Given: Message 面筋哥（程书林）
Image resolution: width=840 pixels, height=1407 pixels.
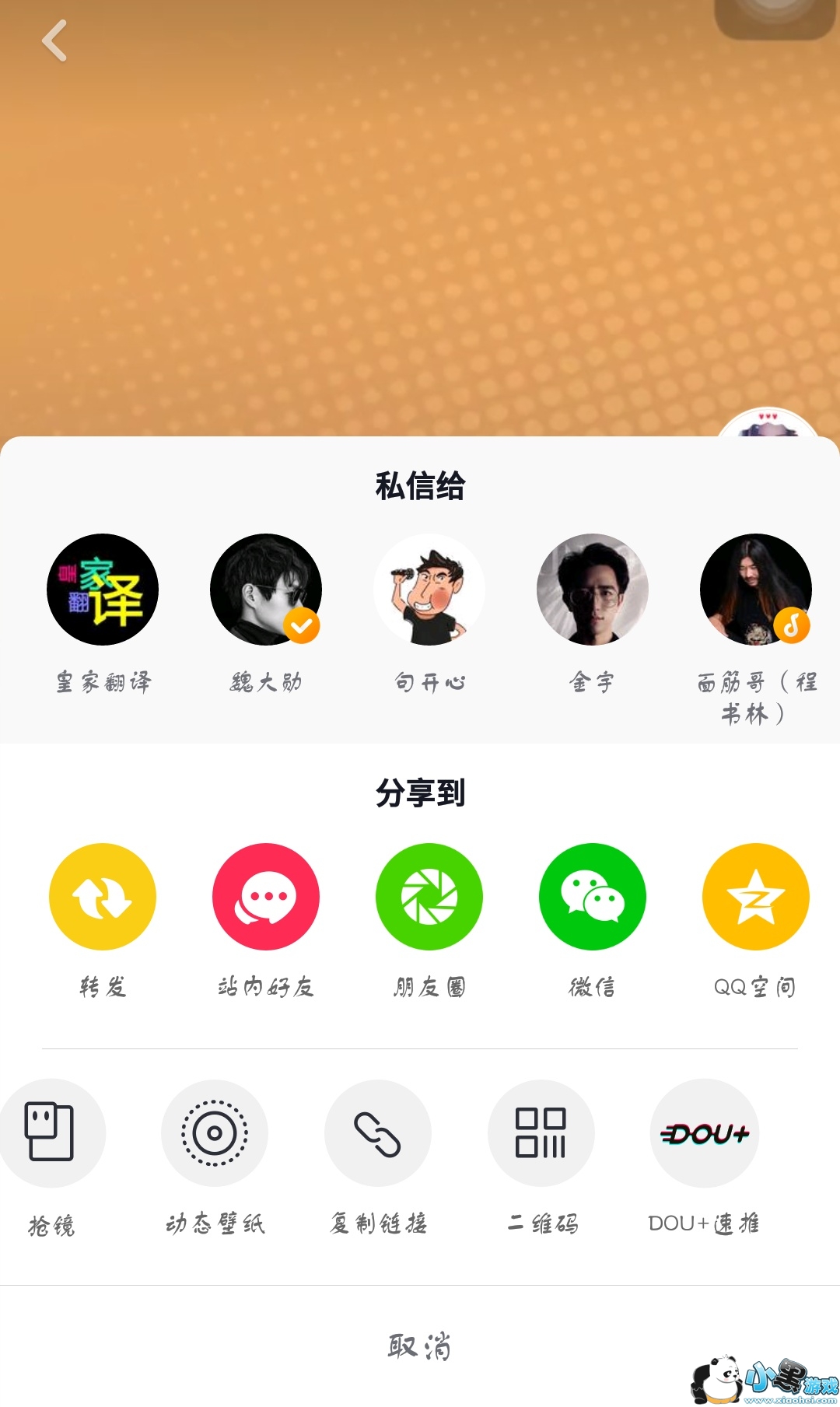Looking at the screenshot, I should coord(756,590).
